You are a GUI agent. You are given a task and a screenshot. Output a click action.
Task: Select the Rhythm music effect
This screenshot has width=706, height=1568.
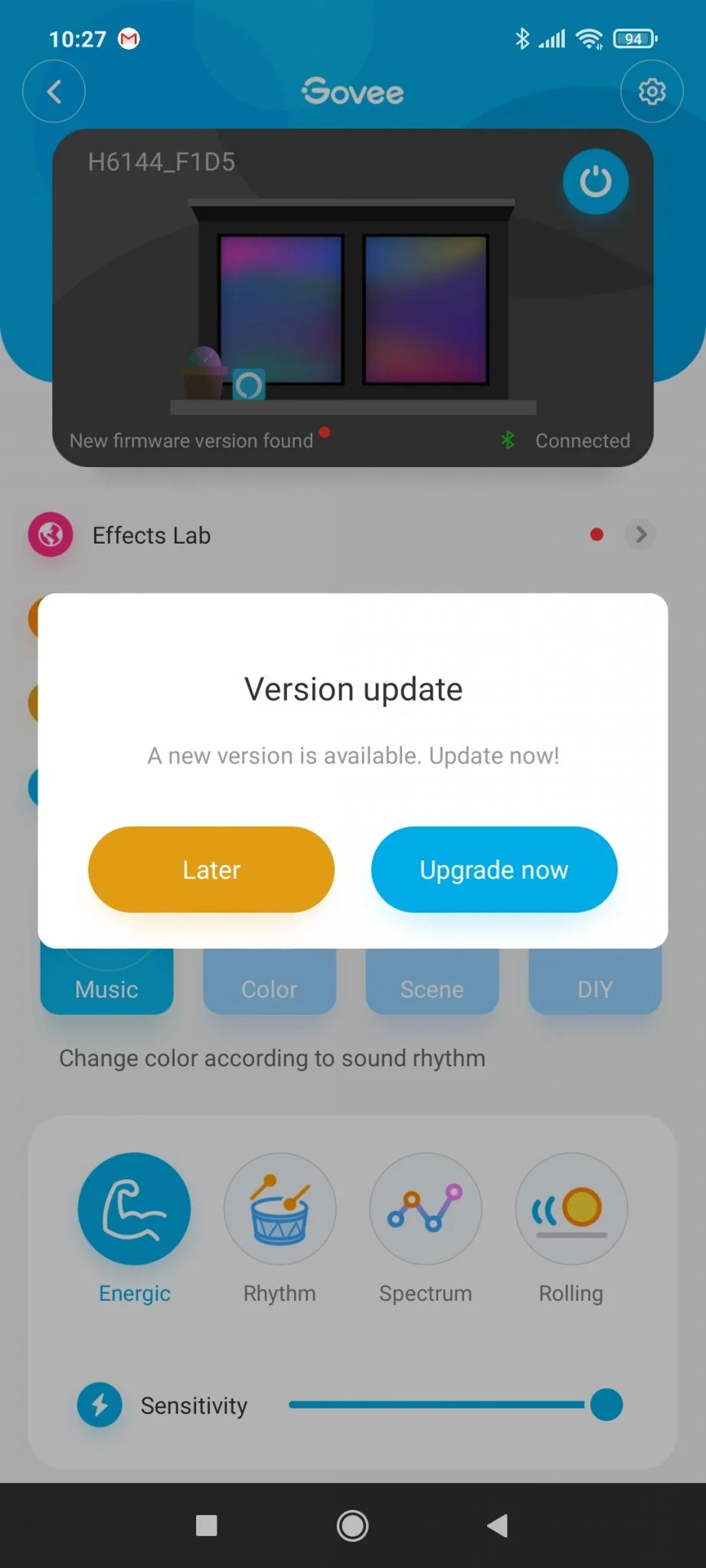coord(279,1210)
